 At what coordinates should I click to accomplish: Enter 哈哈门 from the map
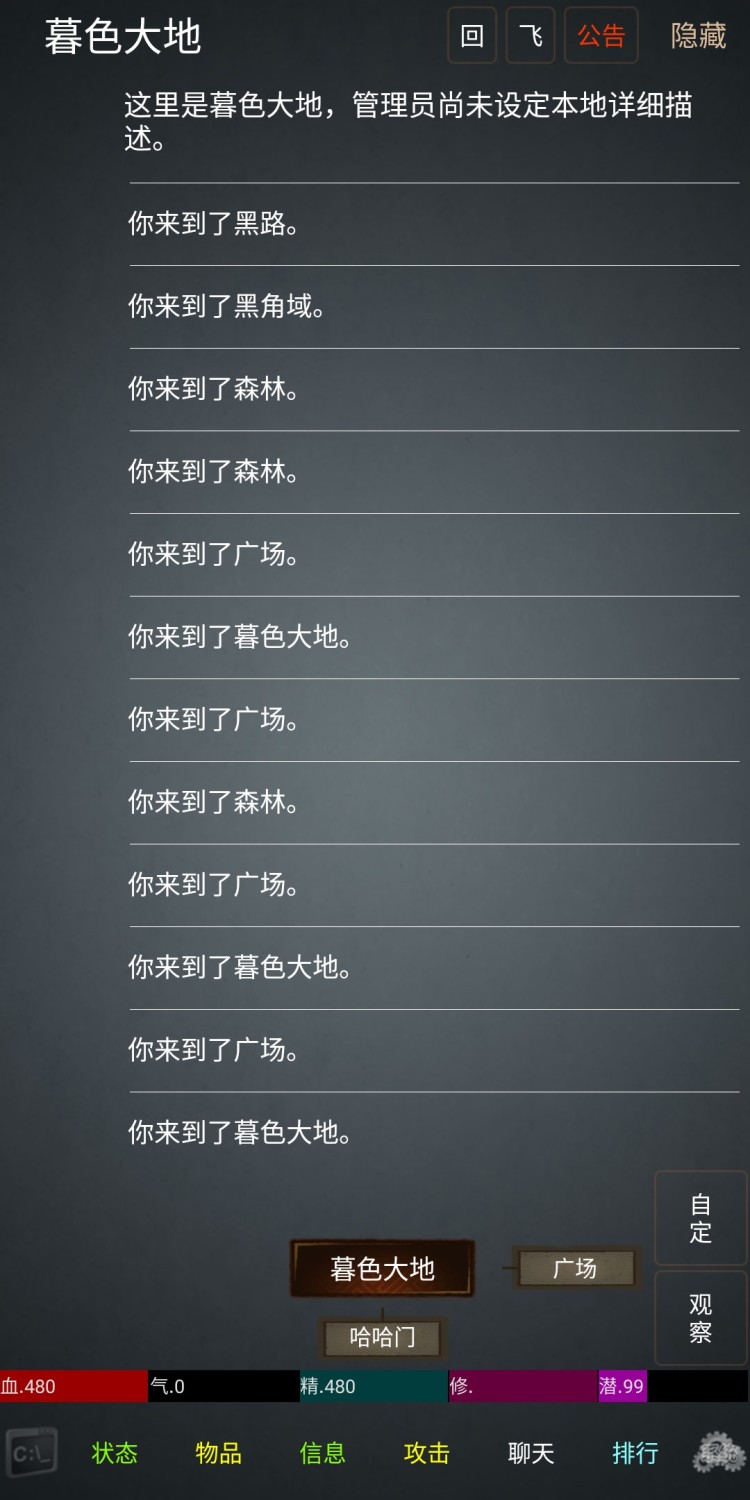coord(383,1336)
